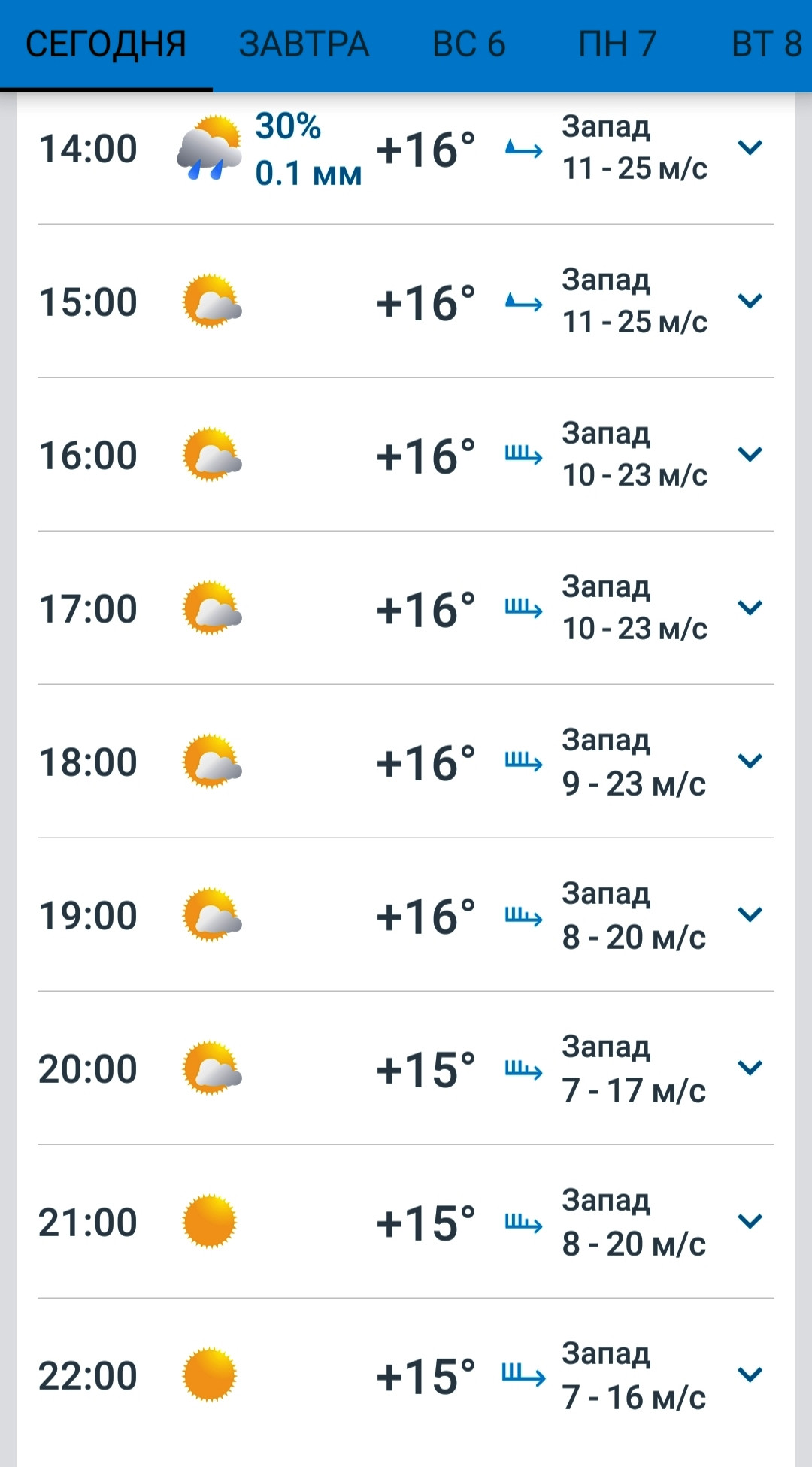
Task: Show more details for 16:00
Action: coord(750,455)
